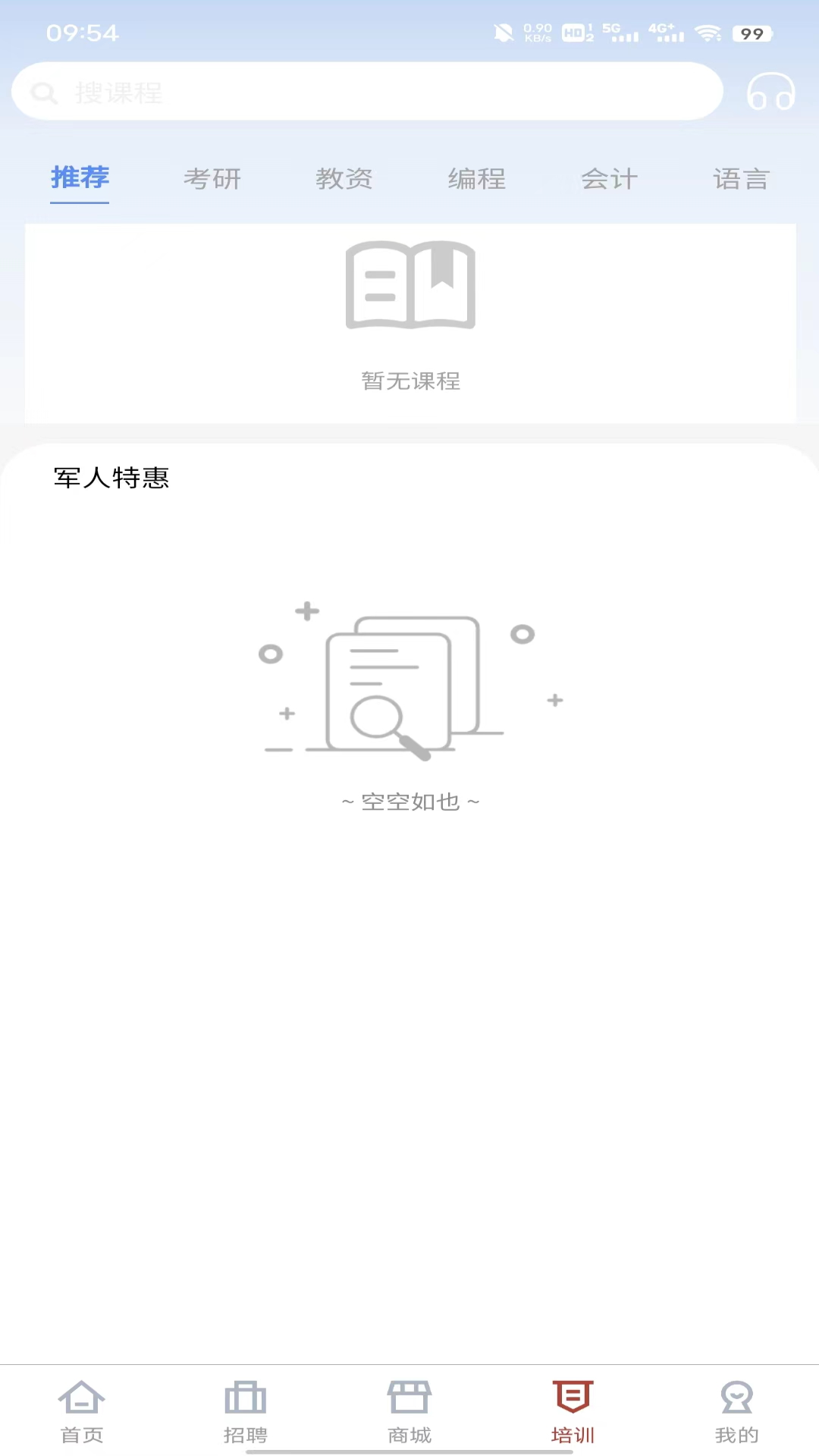The image size is (819, 1456).
Task: Tap the magnifier icon in the search bar
Action: (44, 92)
